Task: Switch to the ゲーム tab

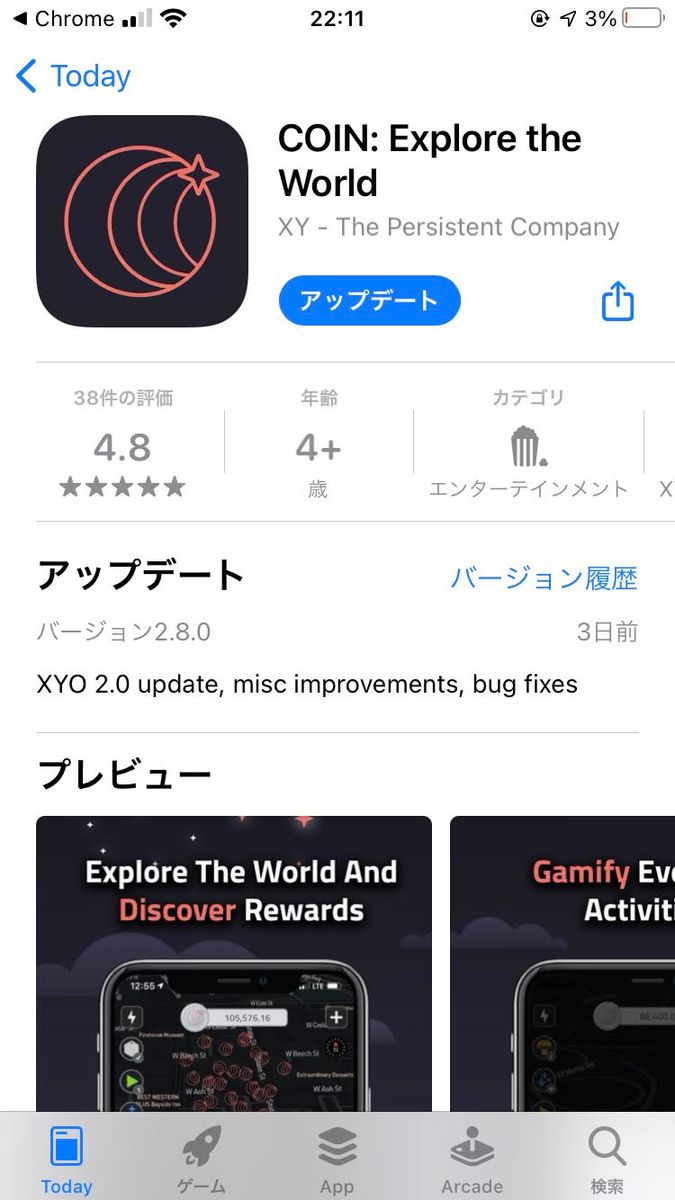Action: pos(201,1160)
